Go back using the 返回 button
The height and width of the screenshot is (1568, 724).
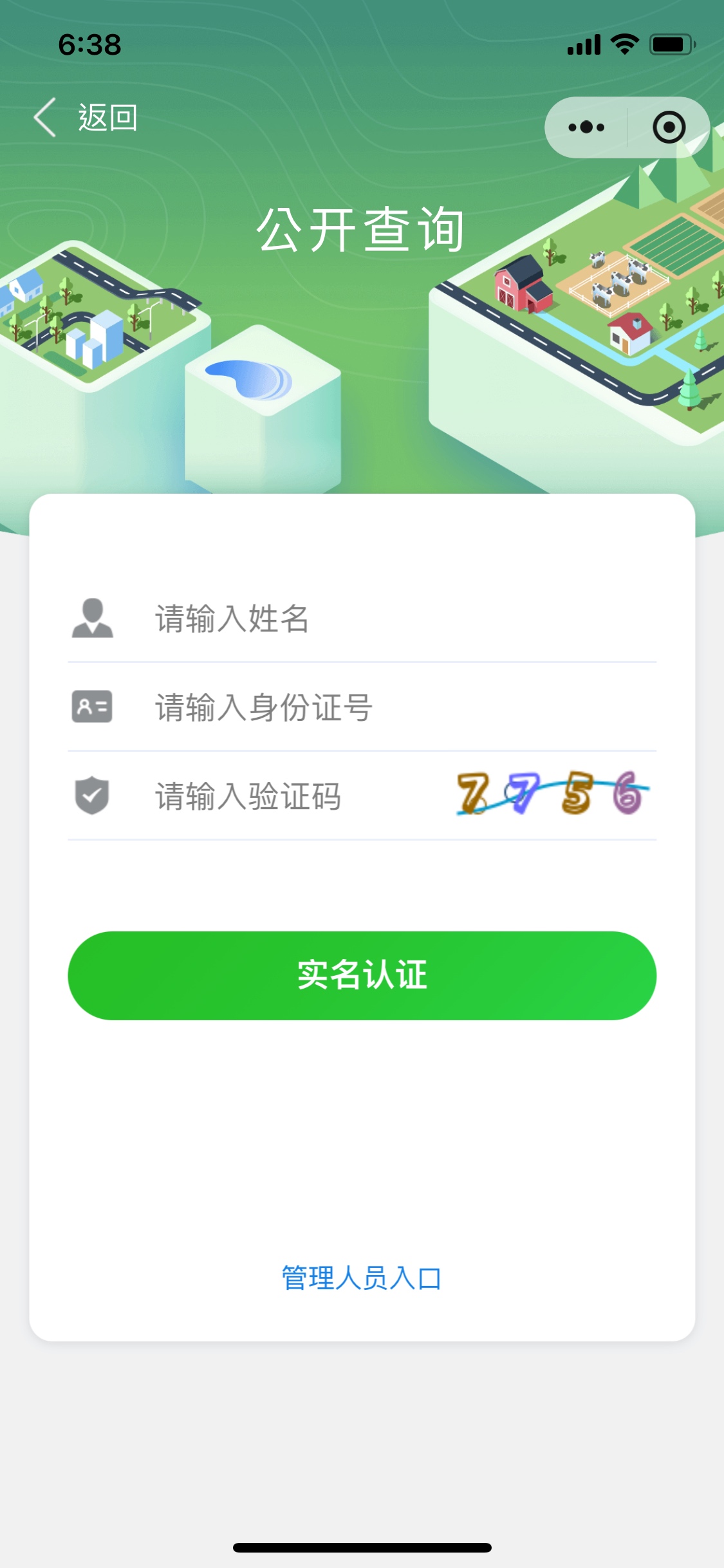coord(86,118)
